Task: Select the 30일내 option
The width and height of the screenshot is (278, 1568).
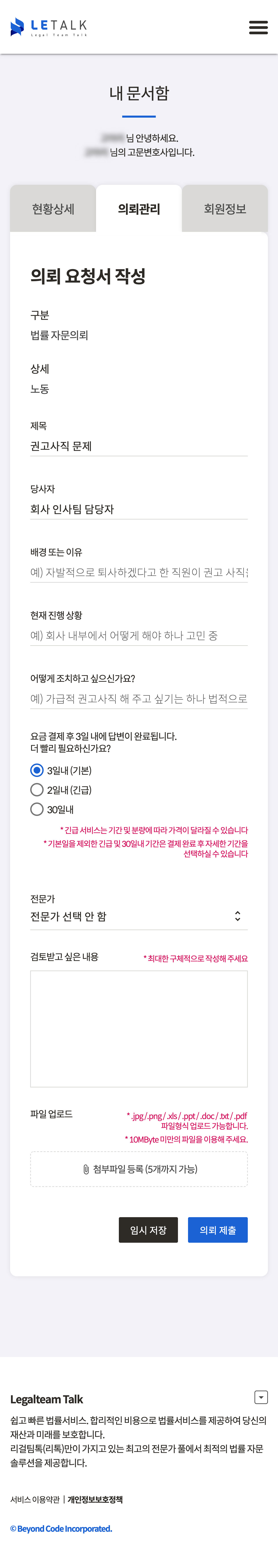Action: (x=37, y=810)
